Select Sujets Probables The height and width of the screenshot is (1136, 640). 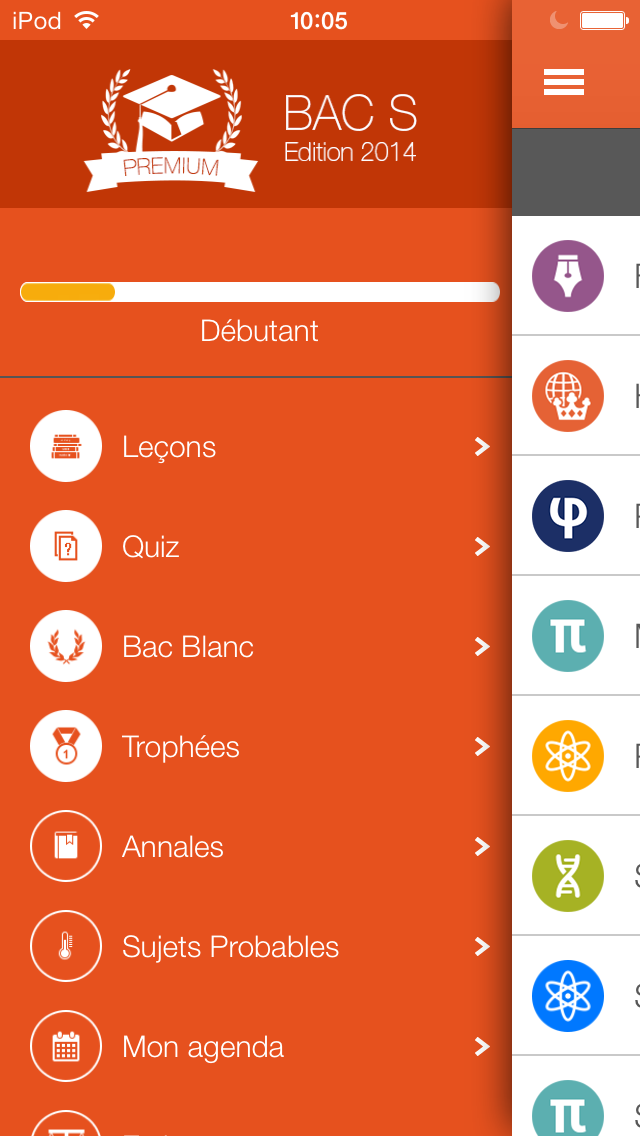[x=256, y=947]
